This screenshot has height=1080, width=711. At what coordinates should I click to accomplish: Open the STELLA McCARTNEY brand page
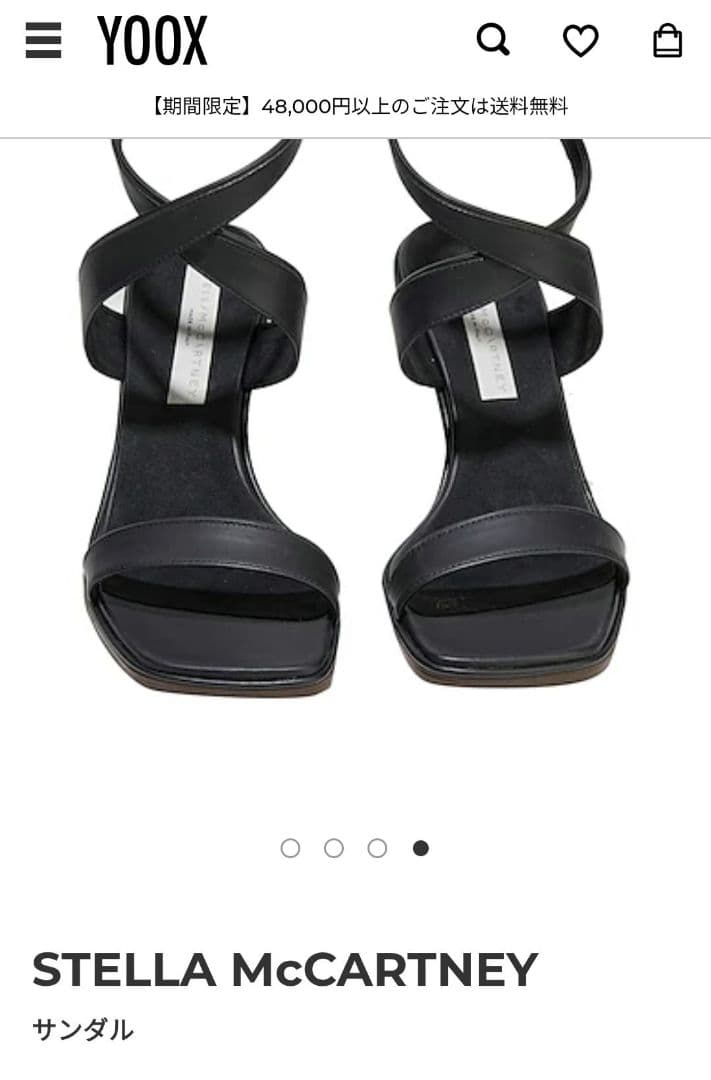tap(285, 969)
